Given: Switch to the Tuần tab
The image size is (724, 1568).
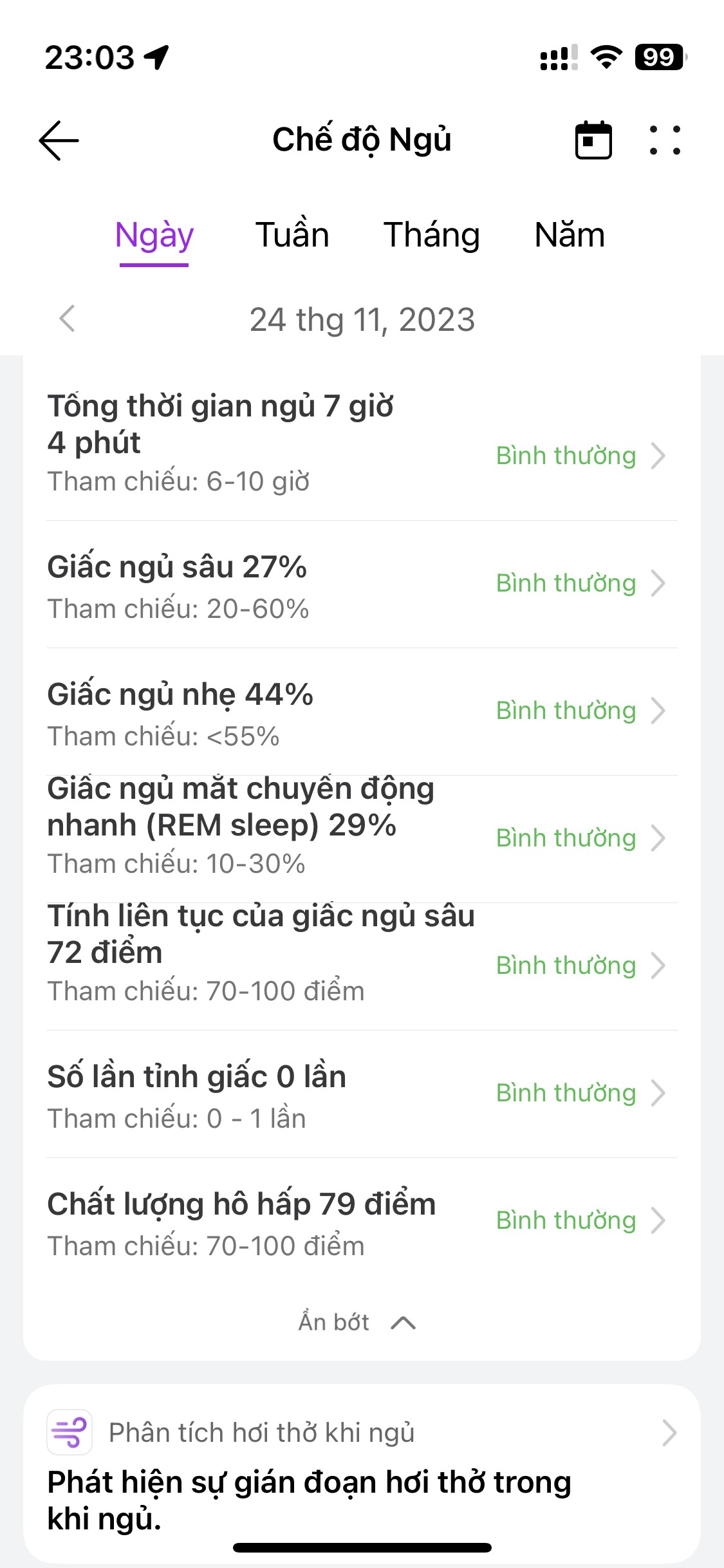Looking at the screenshot, I should (292, 235).
